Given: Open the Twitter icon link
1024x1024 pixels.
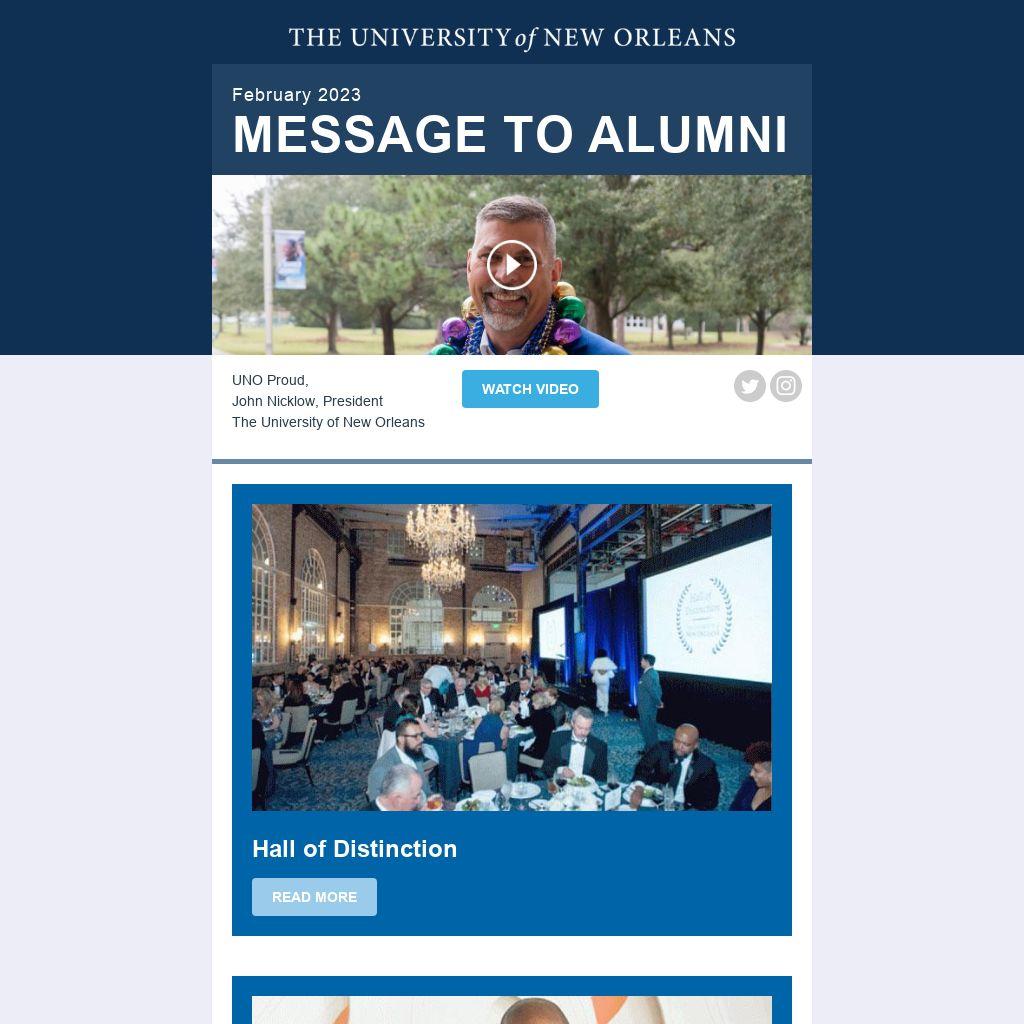Looking at the screenshot, I should point(750,386).
